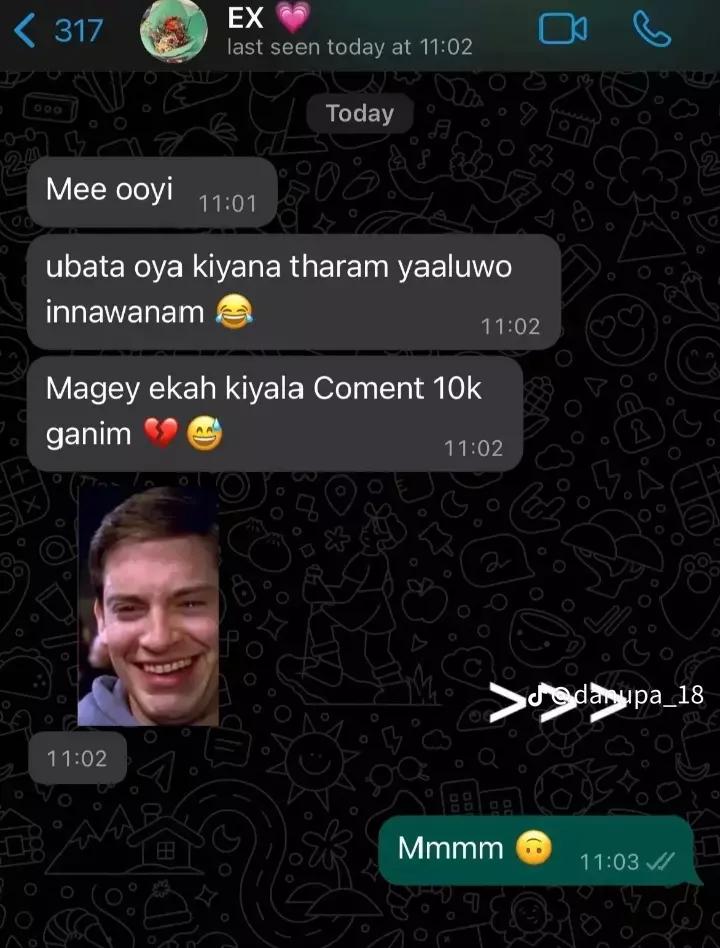
Task: Start a voice call with EX
Action: pos(651,29)
